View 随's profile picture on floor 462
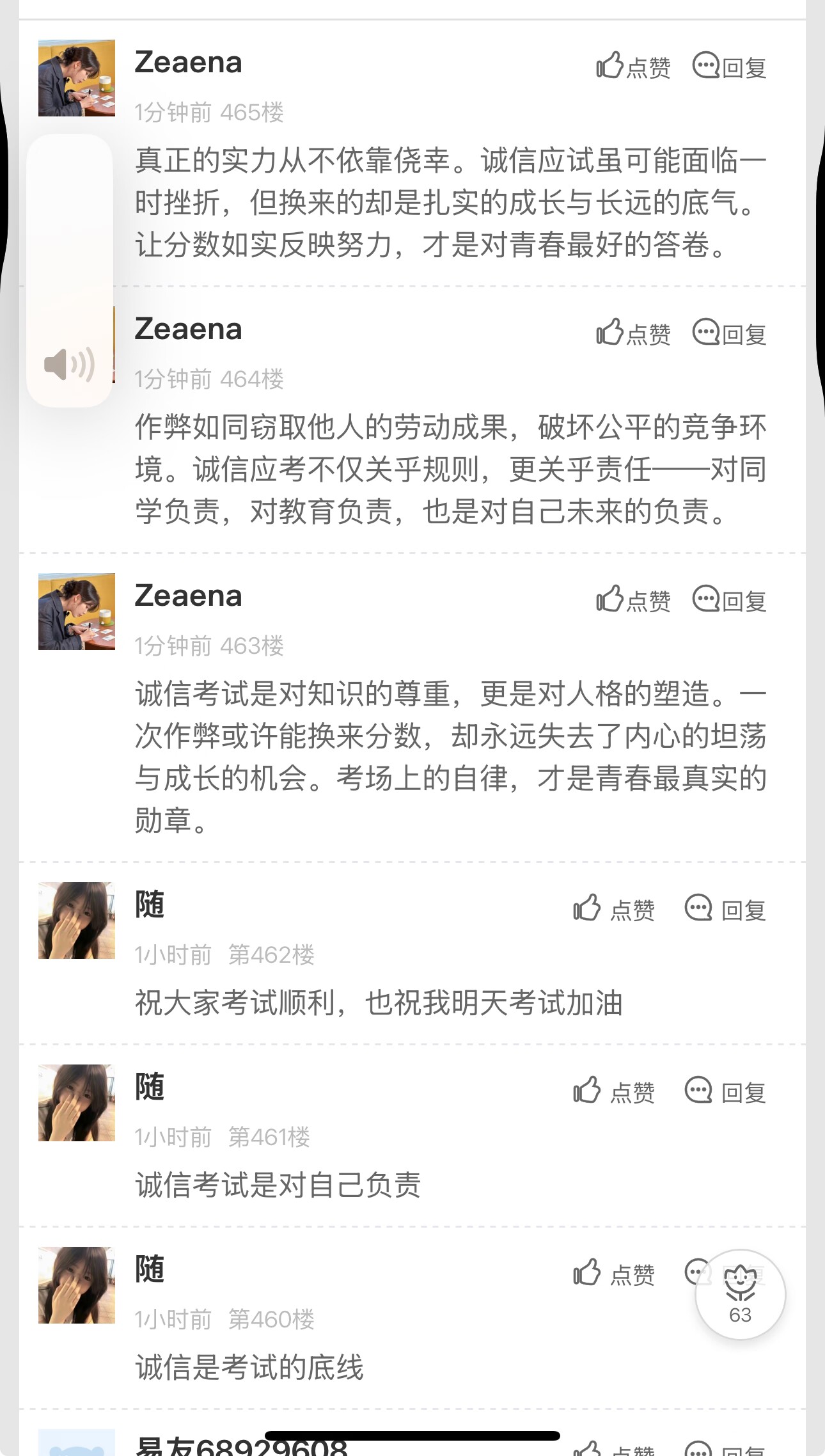The height and width of the screenshot is (1456, 825). pyautogui.click(x=77, y=921)
